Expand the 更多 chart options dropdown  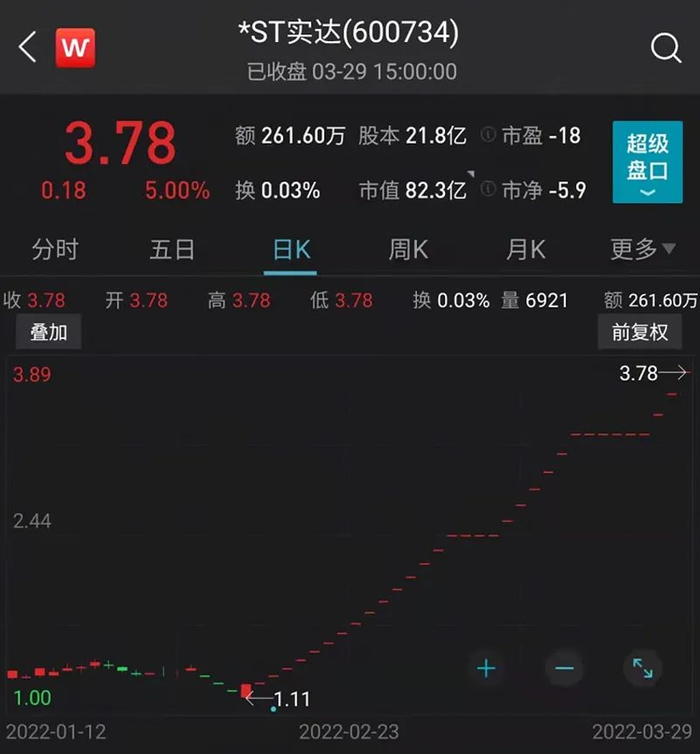pyautogui.click(x=642, y=249)
